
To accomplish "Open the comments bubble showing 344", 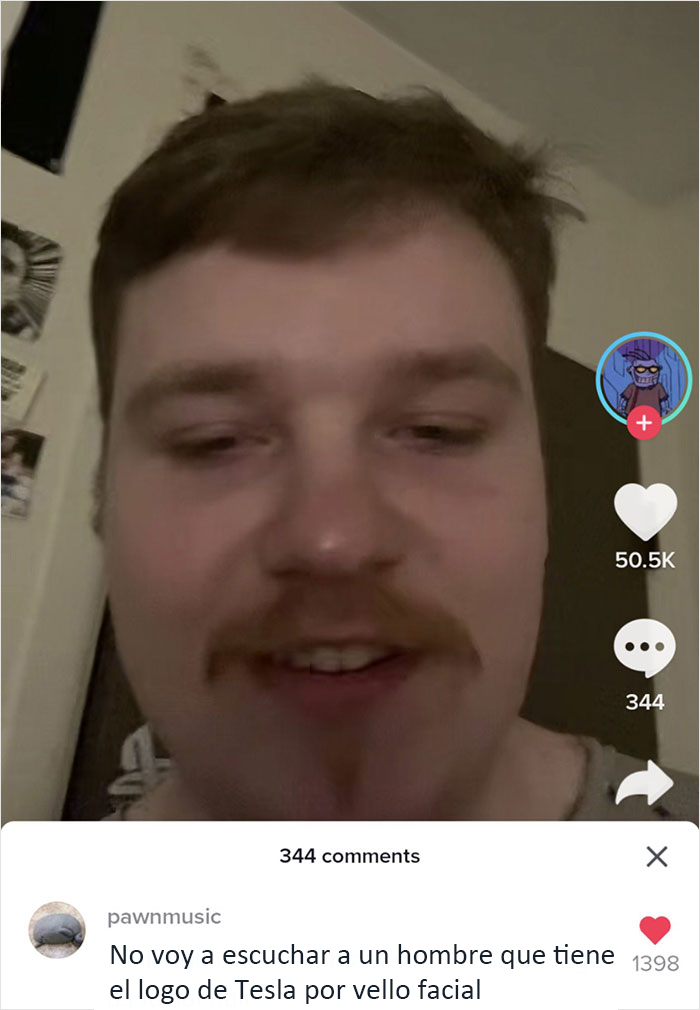I will tap(644, 647).
